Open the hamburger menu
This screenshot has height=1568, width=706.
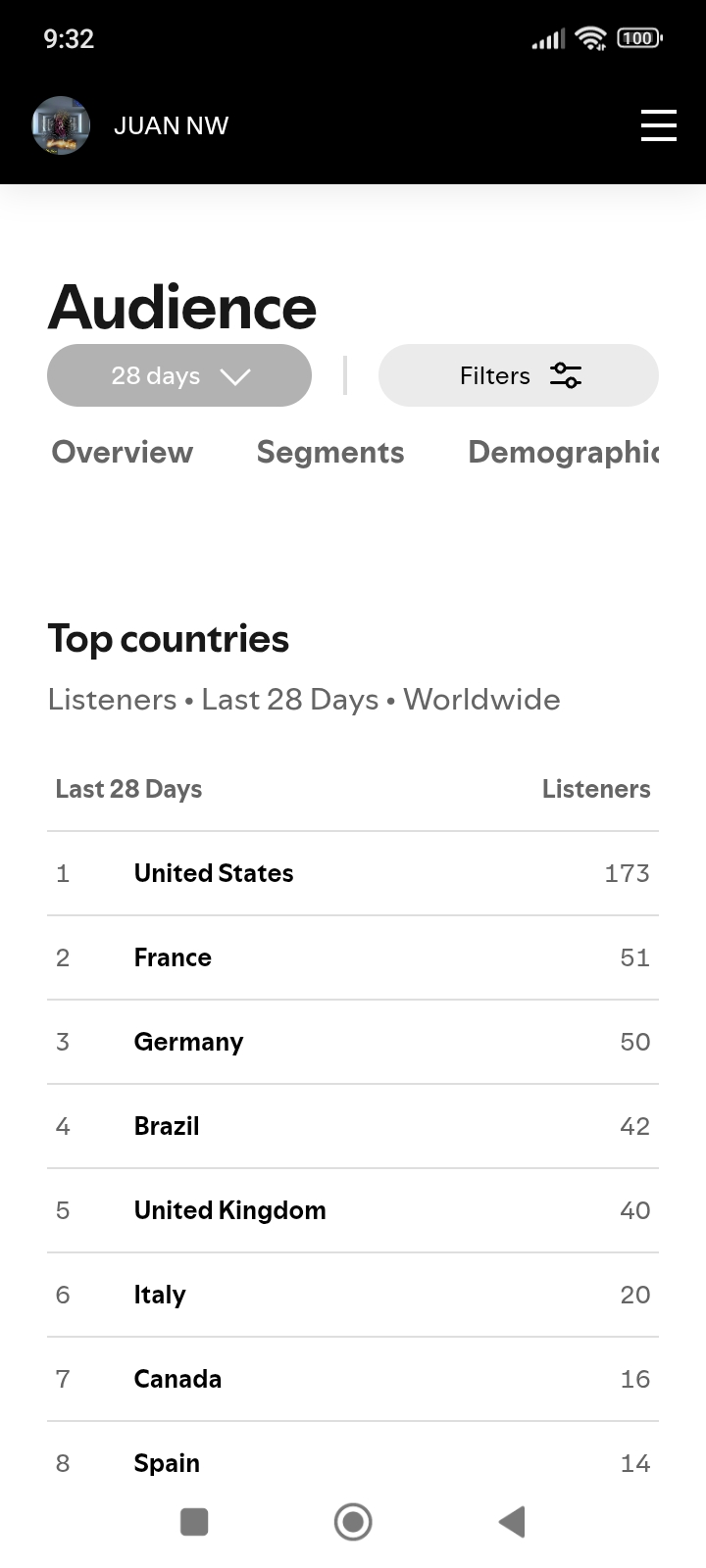[659, 125]
